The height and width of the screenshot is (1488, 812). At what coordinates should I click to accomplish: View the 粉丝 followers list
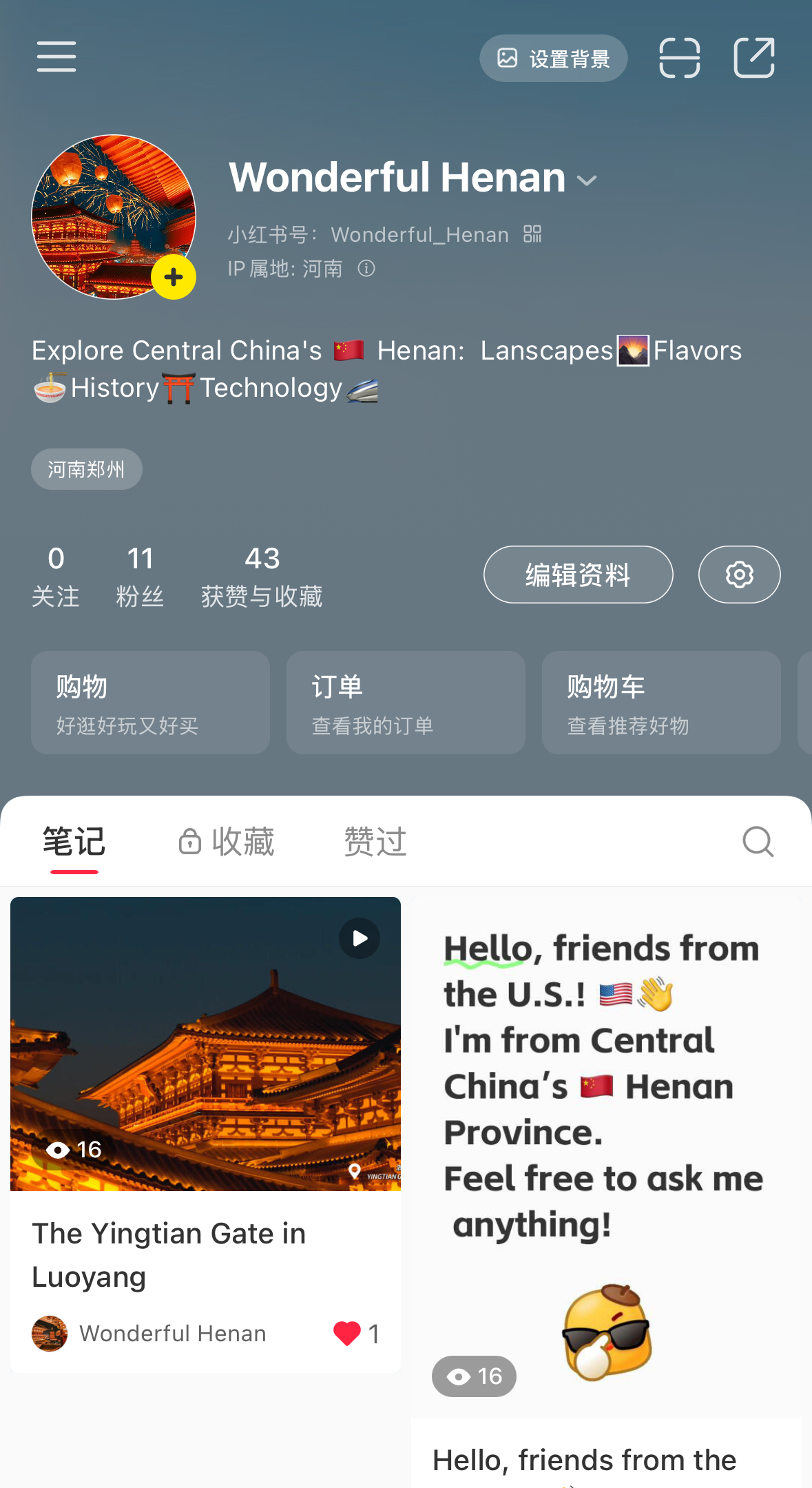coord(140,577)
